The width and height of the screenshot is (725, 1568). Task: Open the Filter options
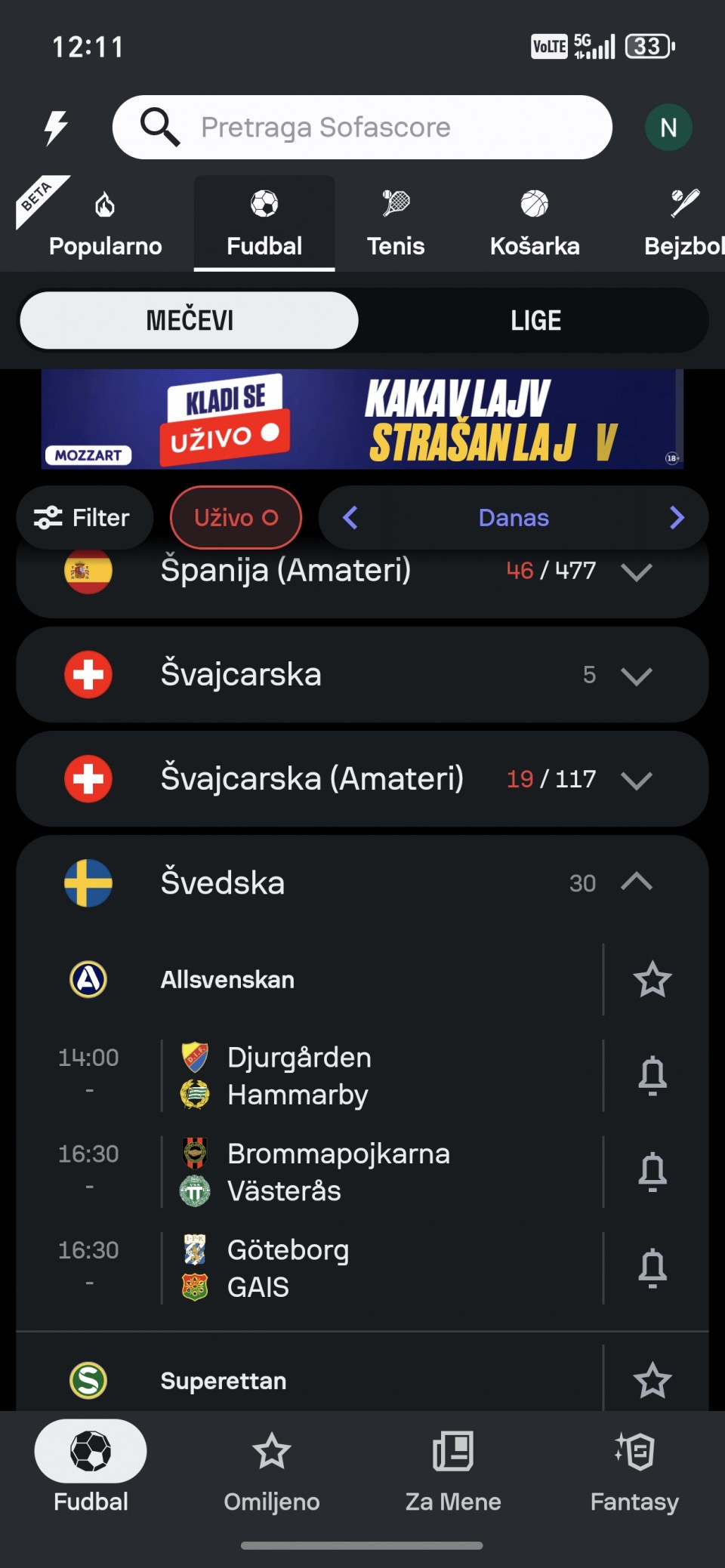pyautogui.click(x=83, y=518)
